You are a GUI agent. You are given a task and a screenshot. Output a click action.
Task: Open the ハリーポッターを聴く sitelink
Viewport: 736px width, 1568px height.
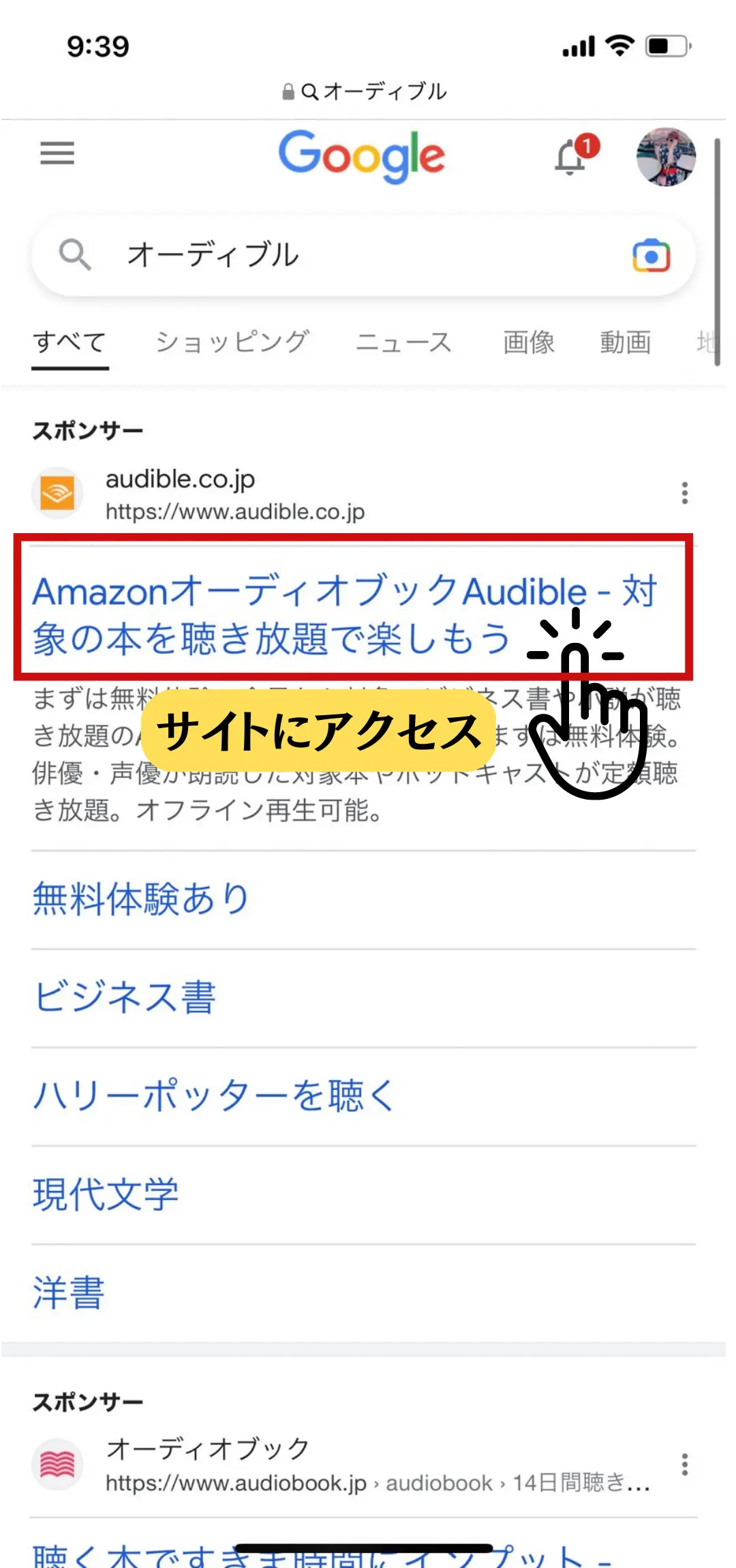click(x=214, y=1096)
